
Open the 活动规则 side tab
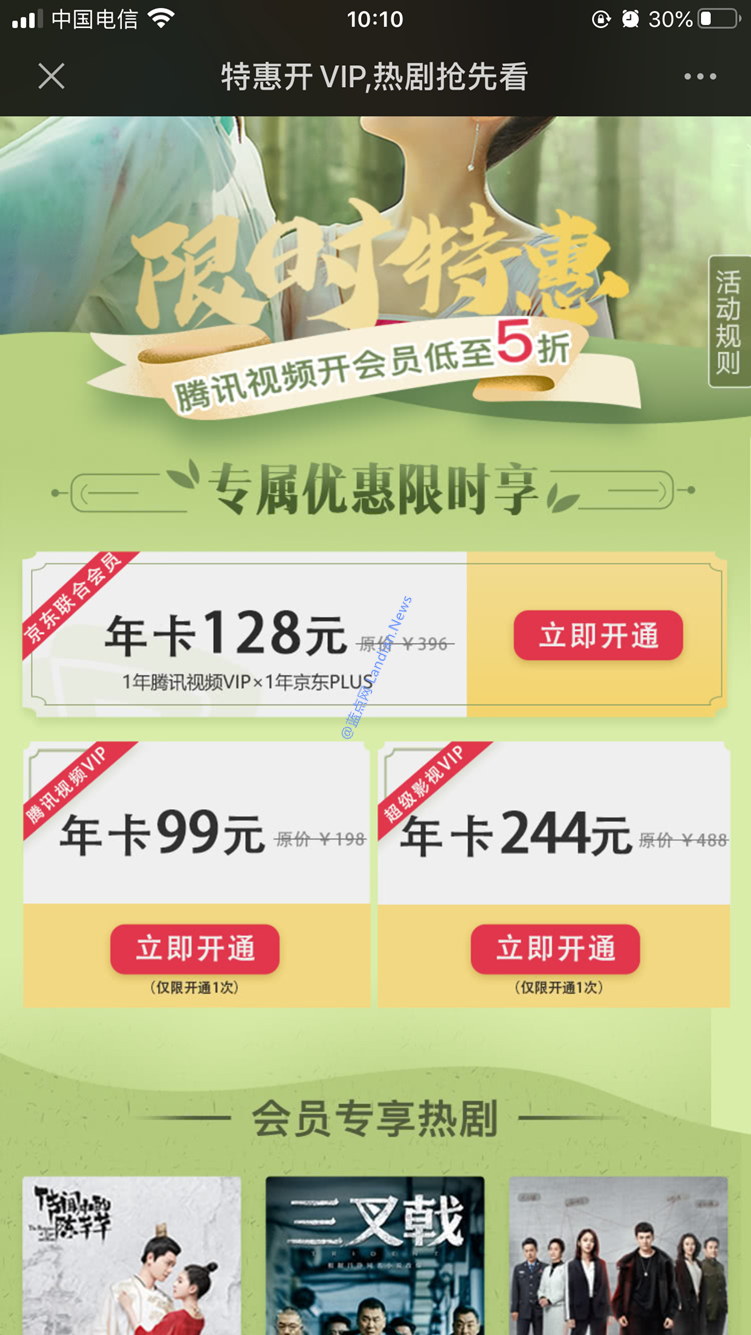[728, 322]
